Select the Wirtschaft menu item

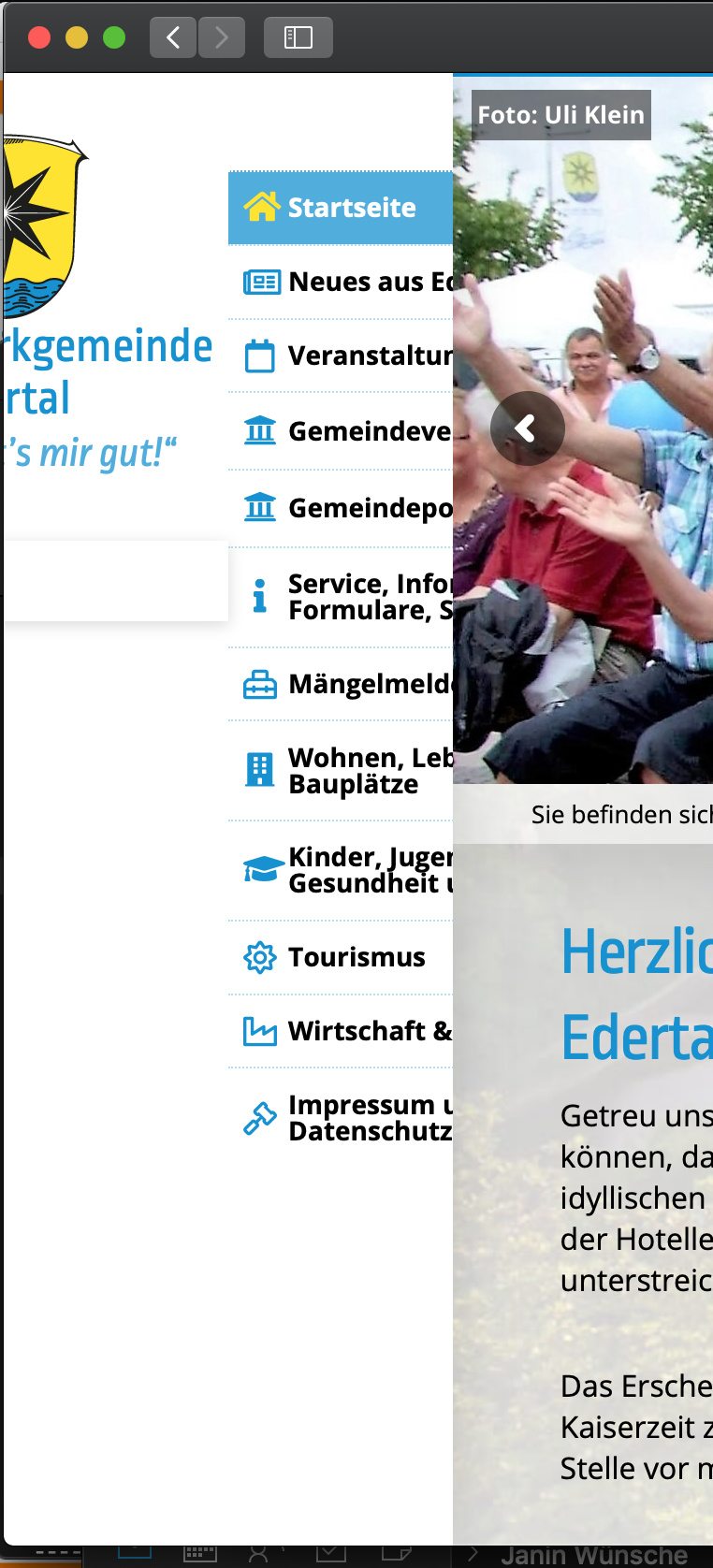(341, 1031)
